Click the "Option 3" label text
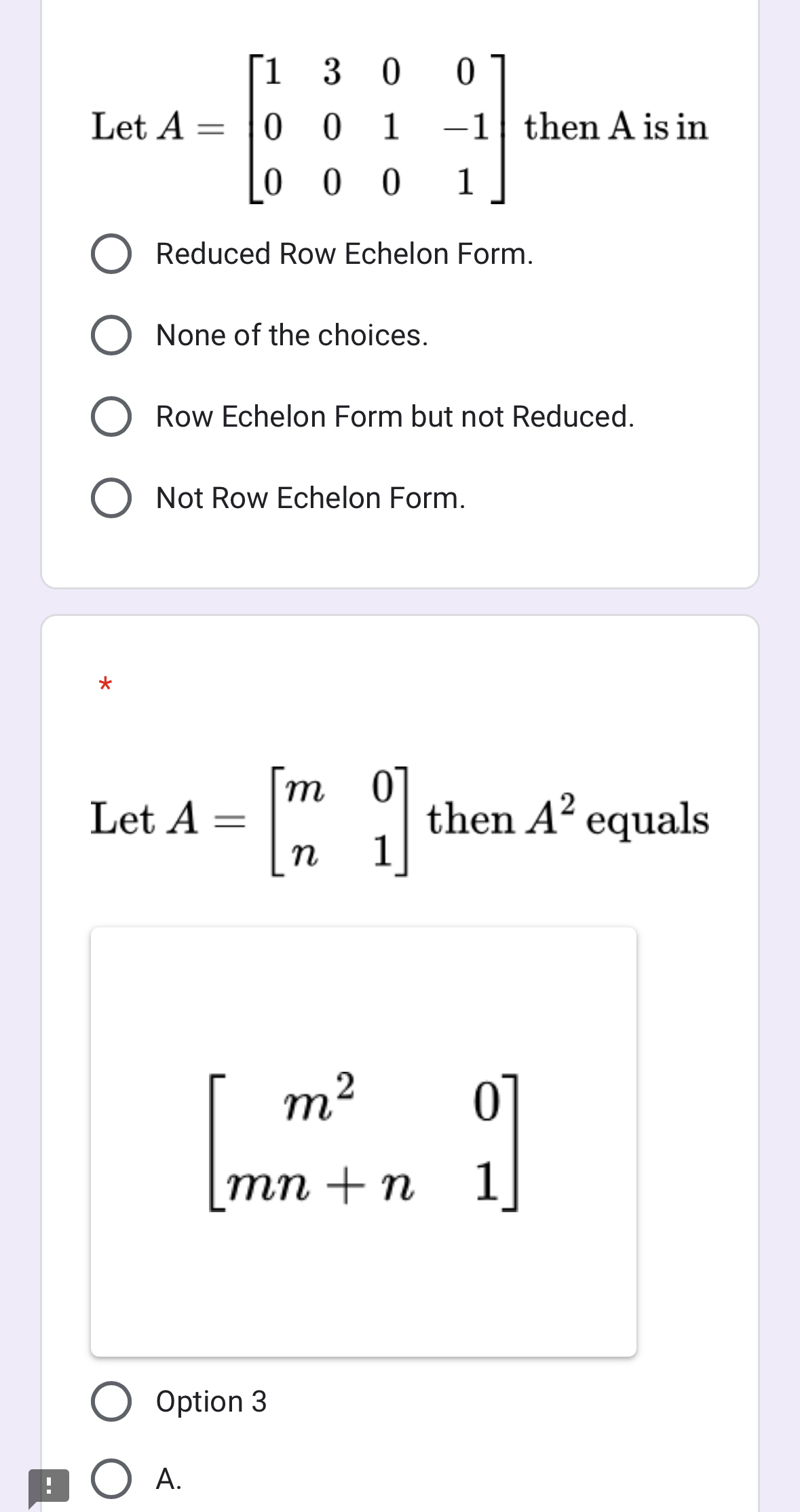This screenshot has height=1512, width=800. coord(211,1401)
